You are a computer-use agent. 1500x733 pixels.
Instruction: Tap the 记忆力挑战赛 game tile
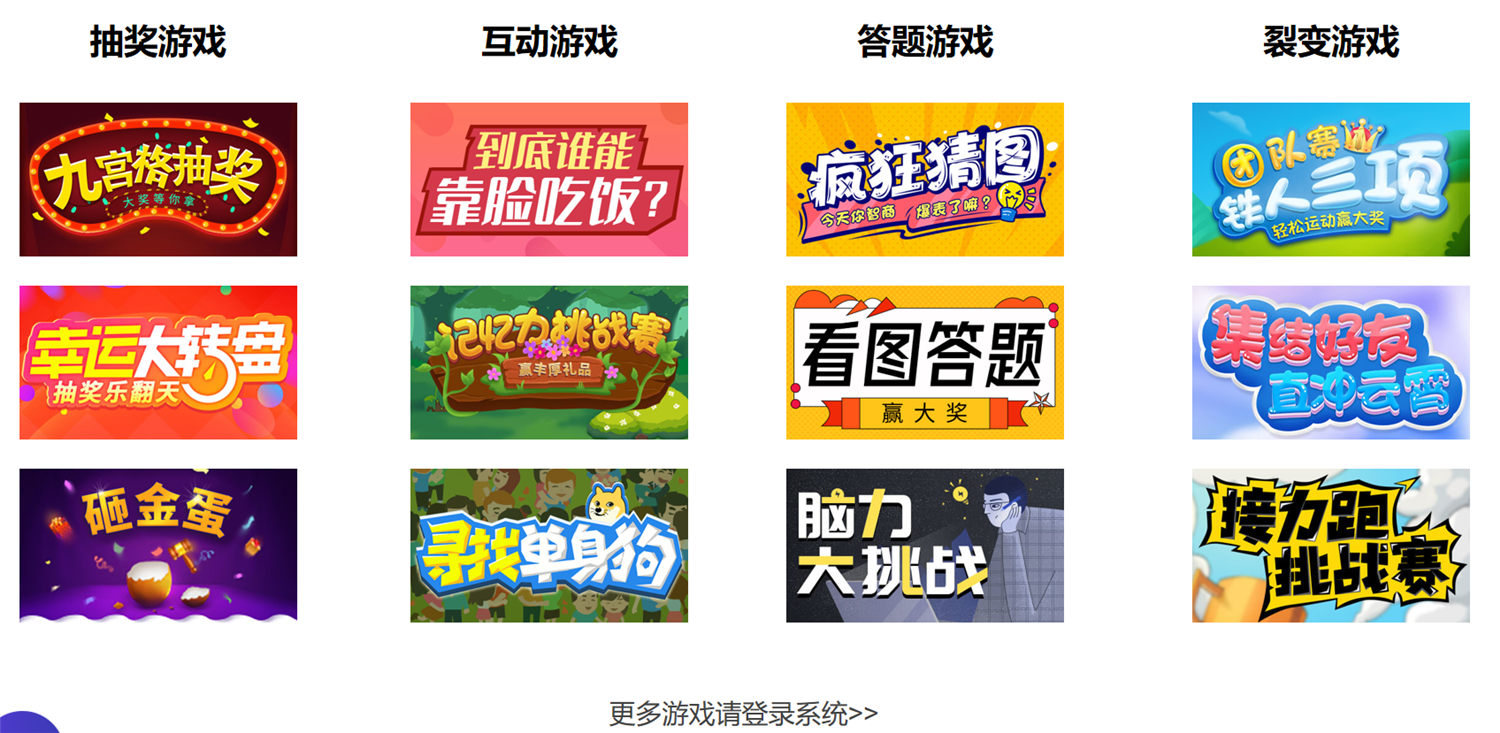click(549, 362)
